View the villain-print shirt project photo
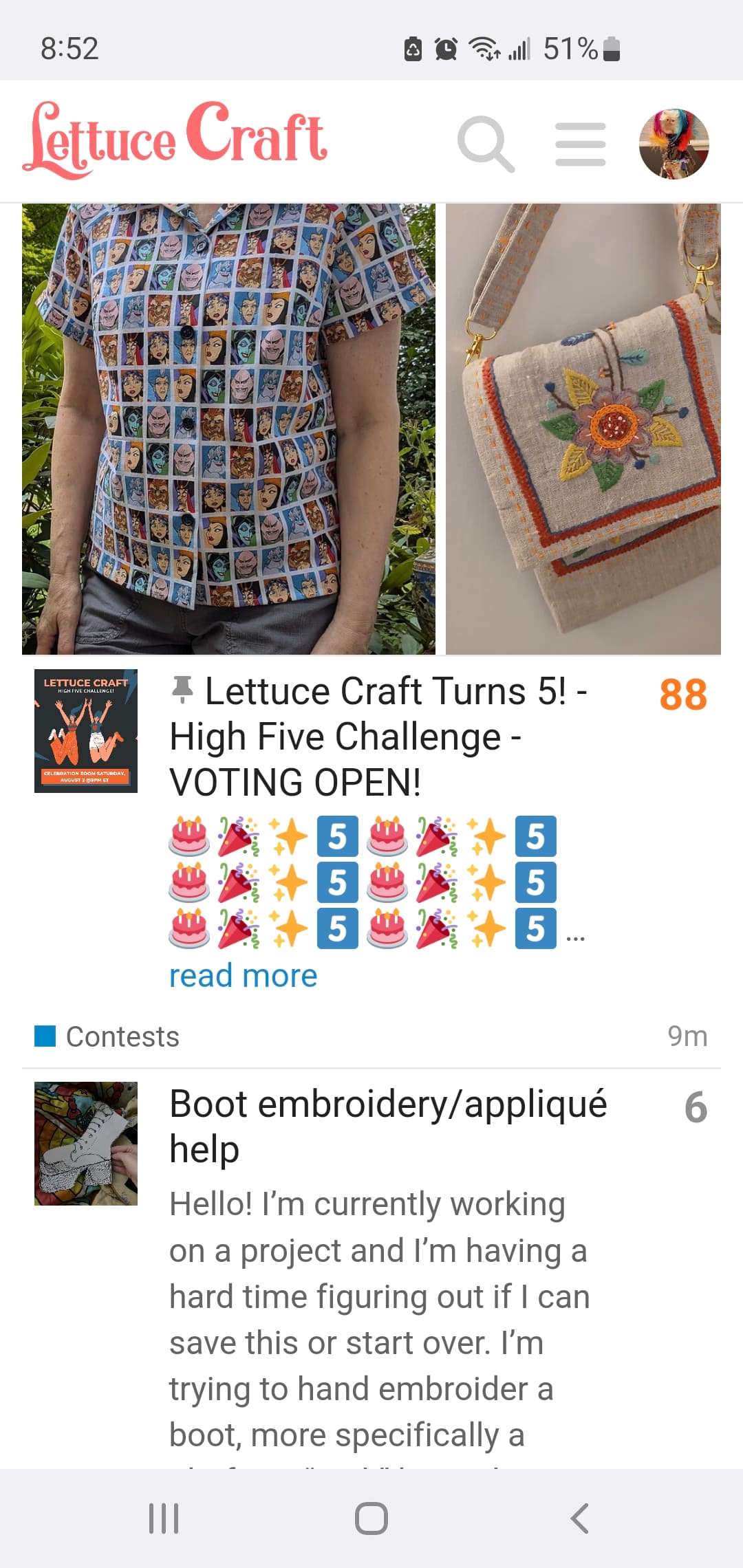 pos(228,428)
